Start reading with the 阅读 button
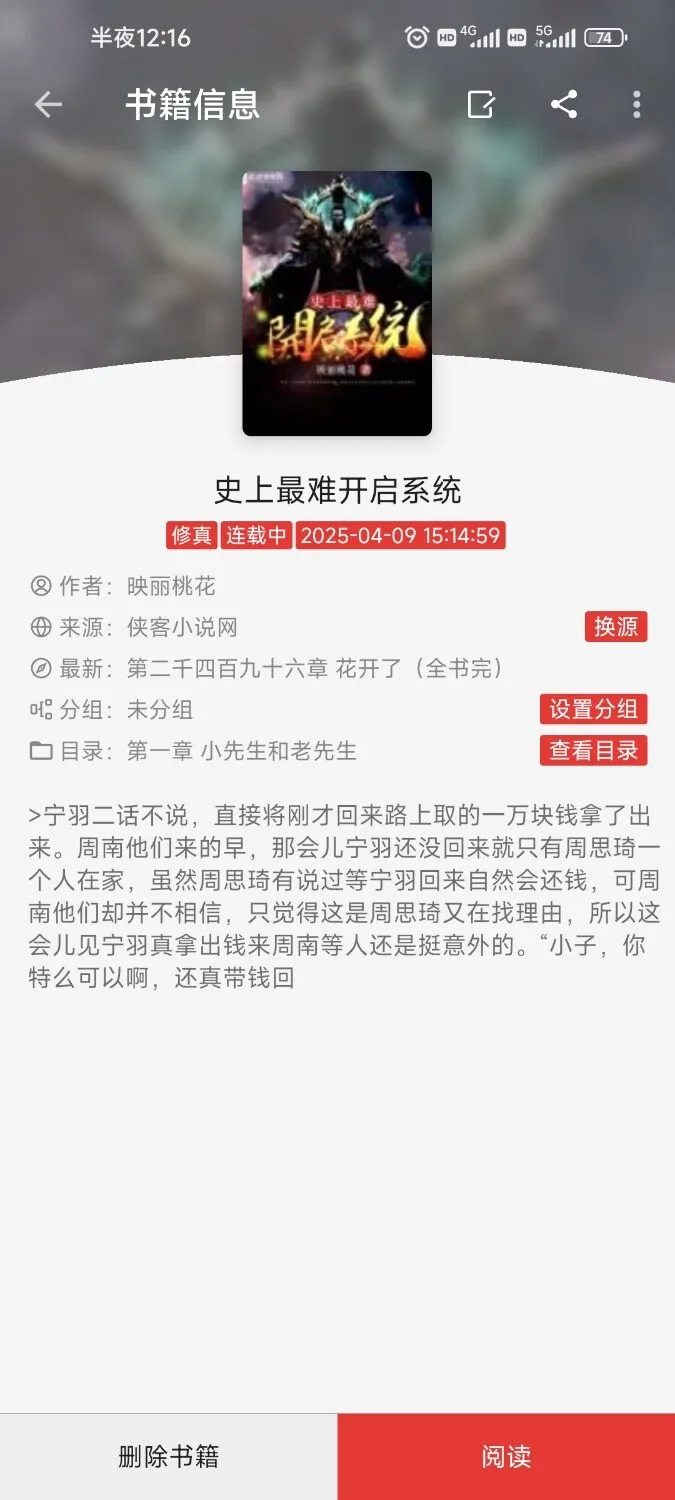675x1500 pixels. coord(506,1456)
